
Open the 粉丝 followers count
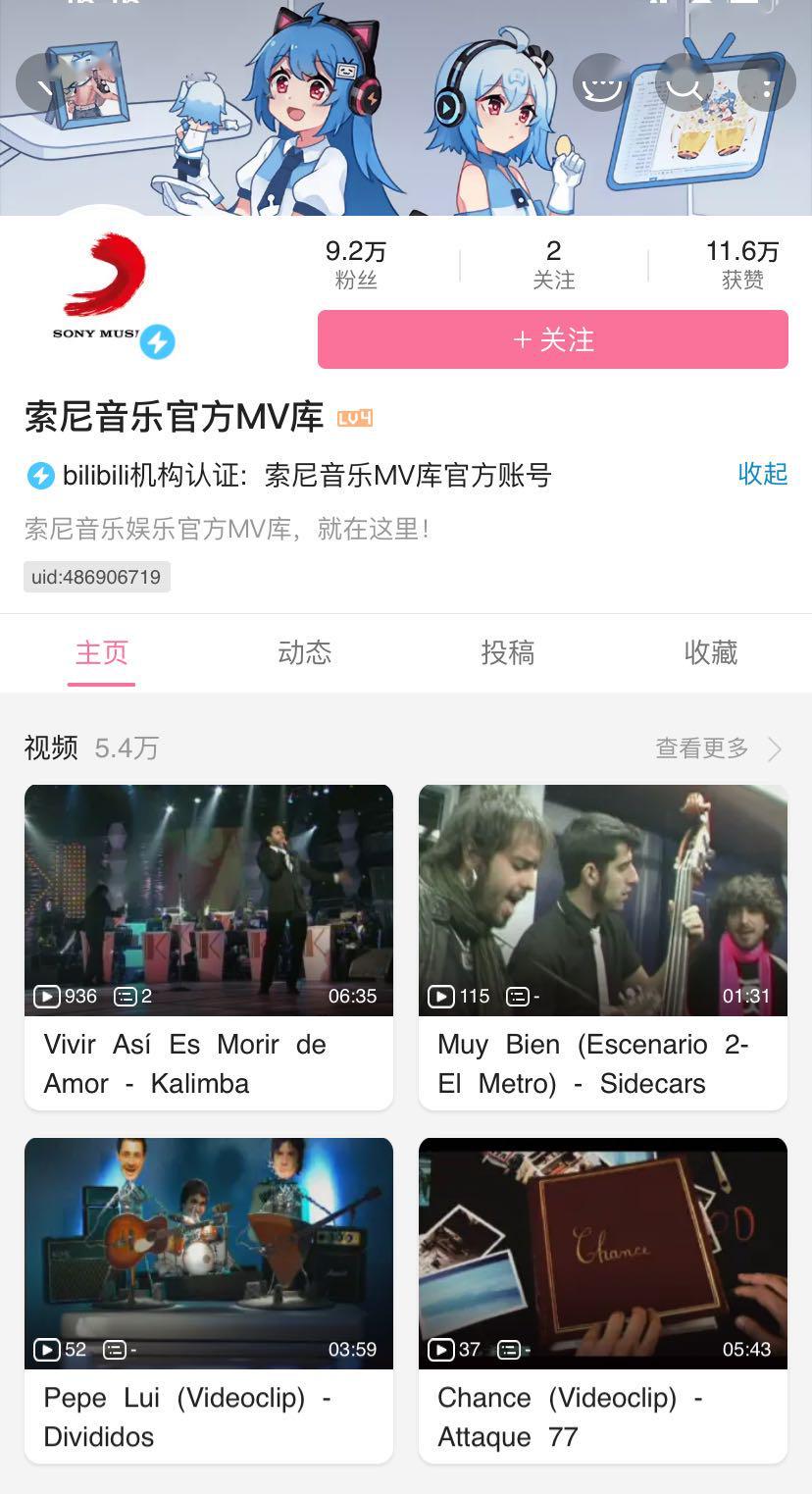(x=356, y=265)
